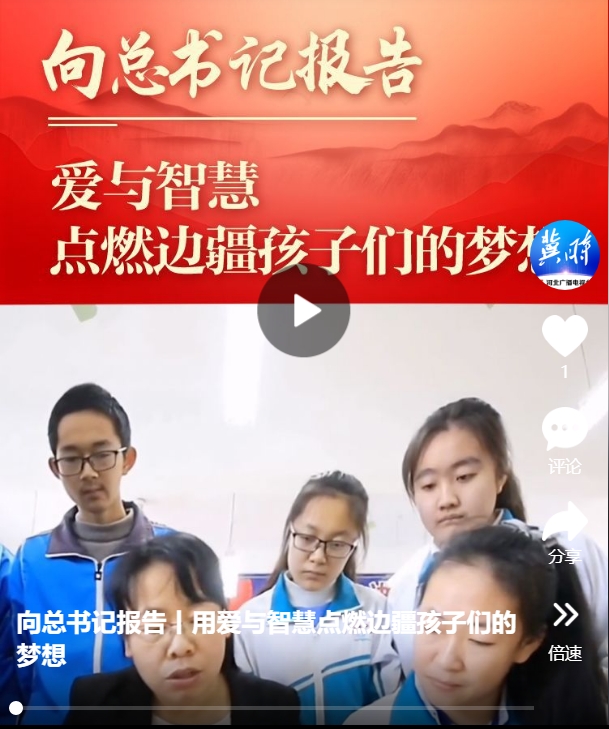Like this video with the heart icon

coord(564,336)
